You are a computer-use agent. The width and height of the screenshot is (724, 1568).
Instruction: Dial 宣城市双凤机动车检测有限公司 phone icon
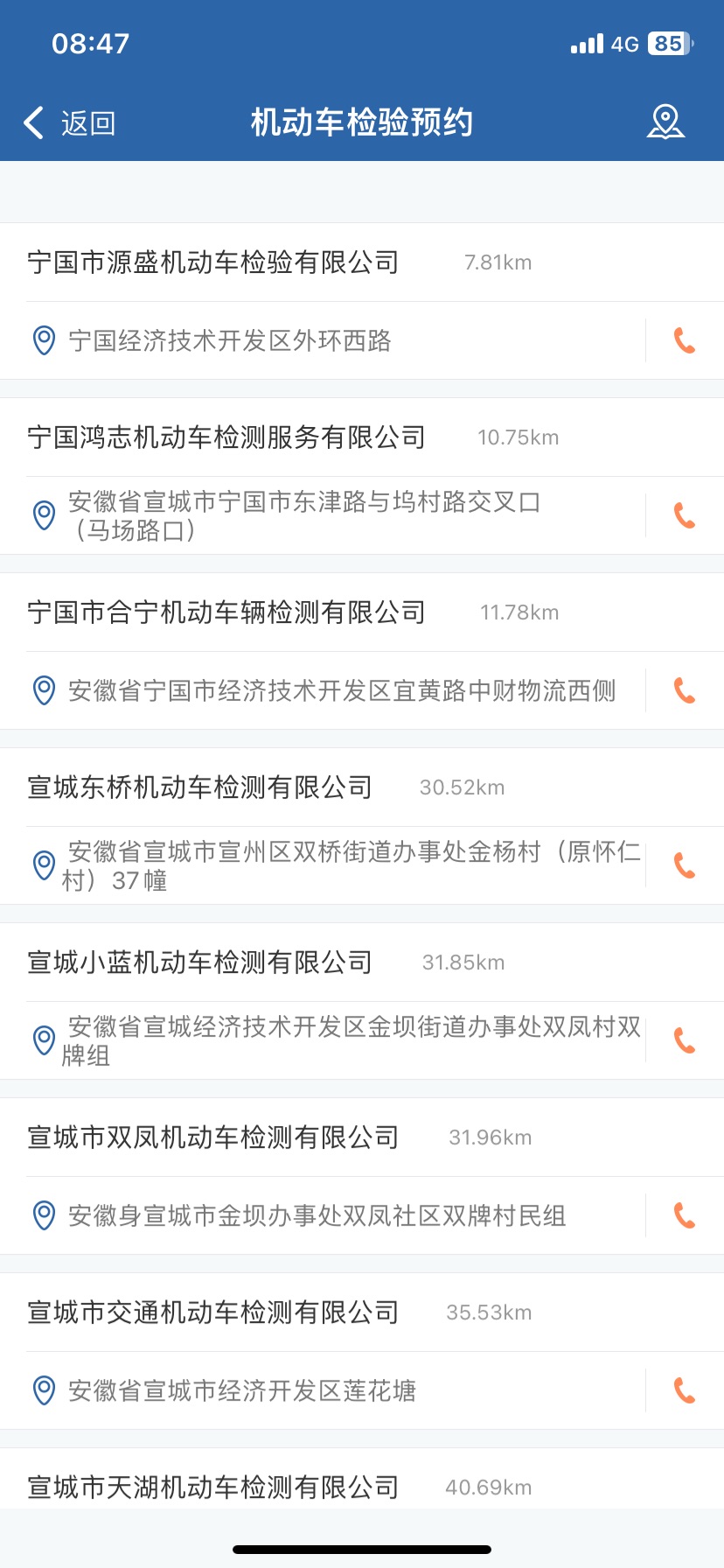coord(685,1215)
